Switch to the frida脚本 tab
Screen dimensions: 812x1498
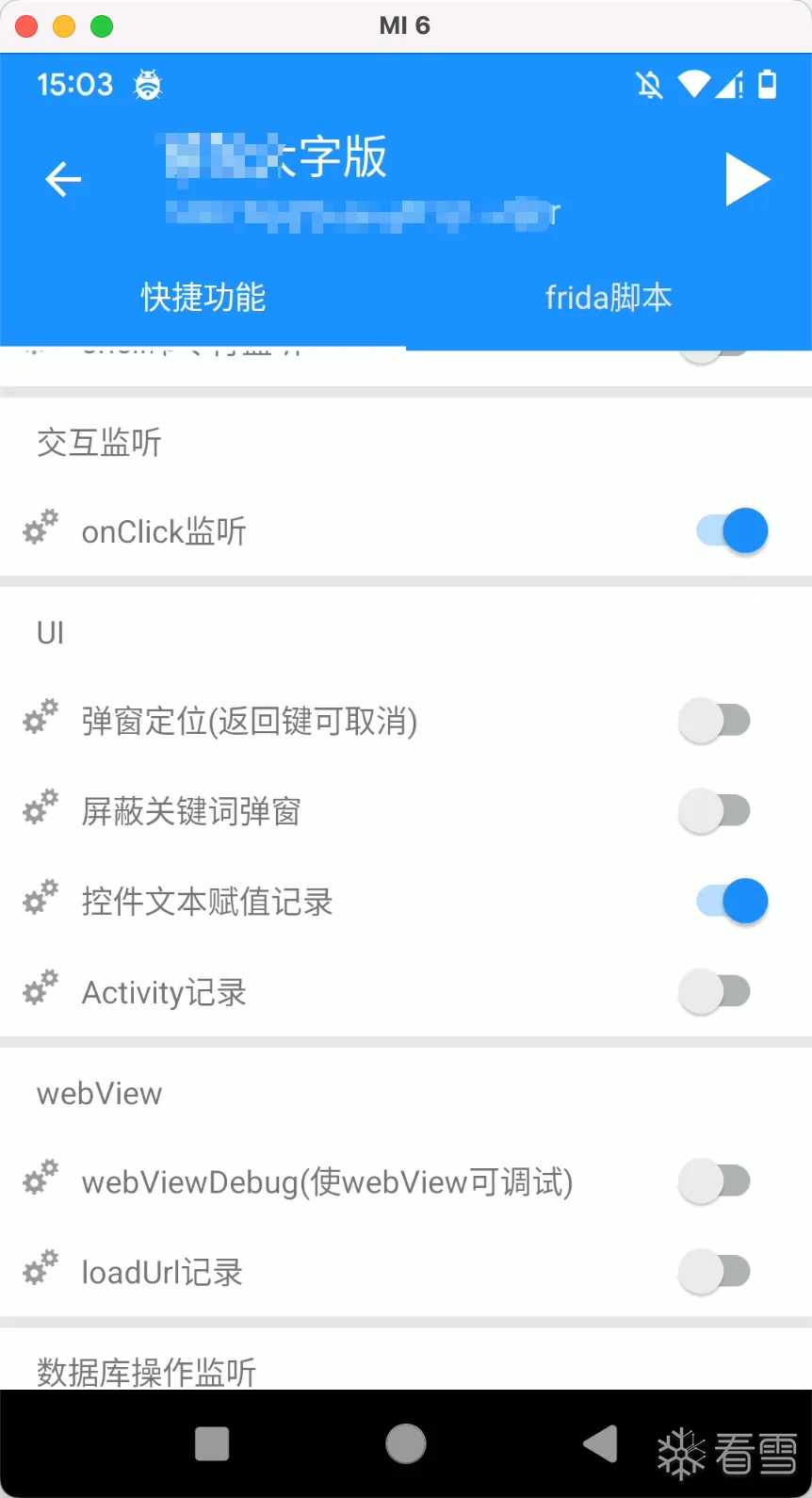(609, 298)
